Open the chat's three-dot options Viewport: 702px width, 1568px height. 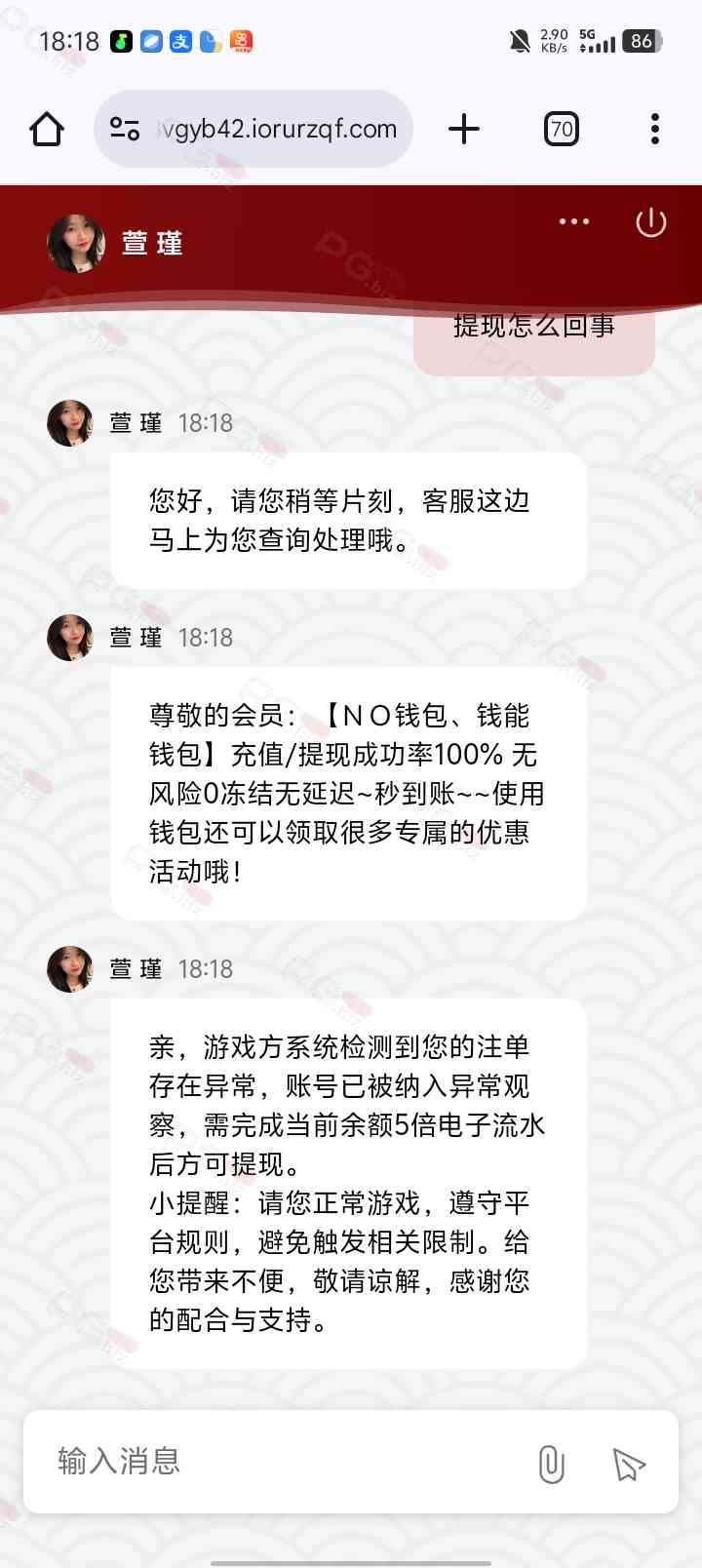pyautogui.click(x=574, y=221)
